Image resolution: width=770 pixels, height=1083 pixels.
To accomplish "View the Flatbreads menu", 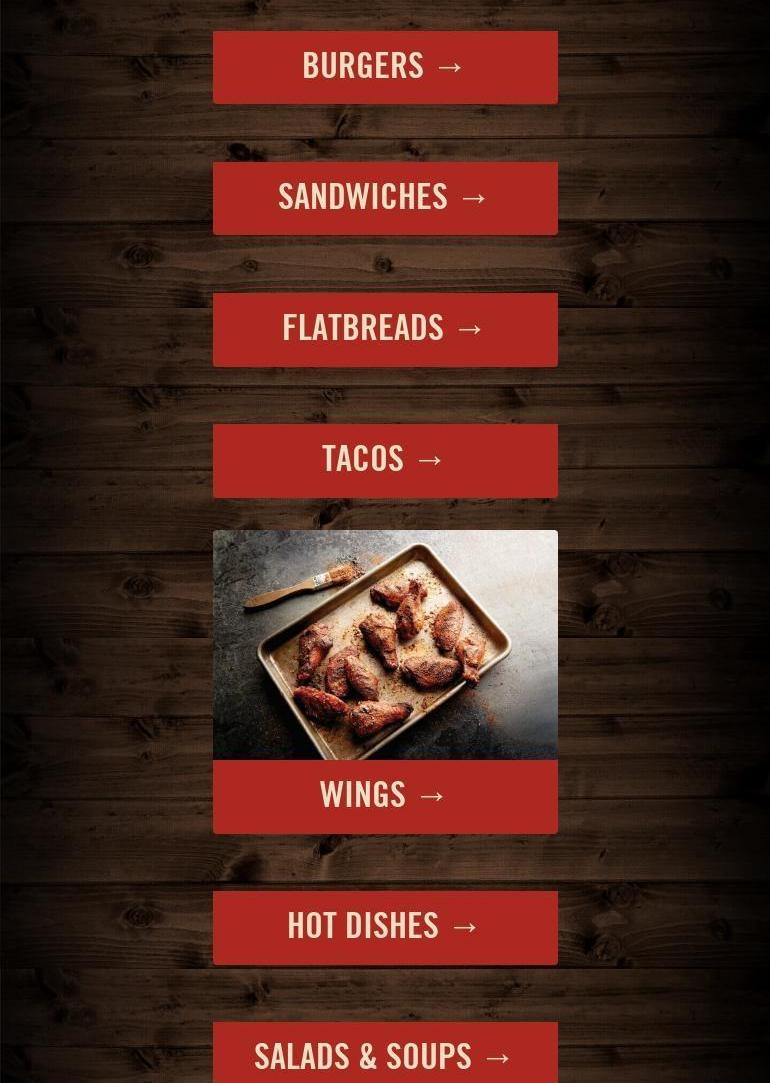I will [x=385, y=329].
